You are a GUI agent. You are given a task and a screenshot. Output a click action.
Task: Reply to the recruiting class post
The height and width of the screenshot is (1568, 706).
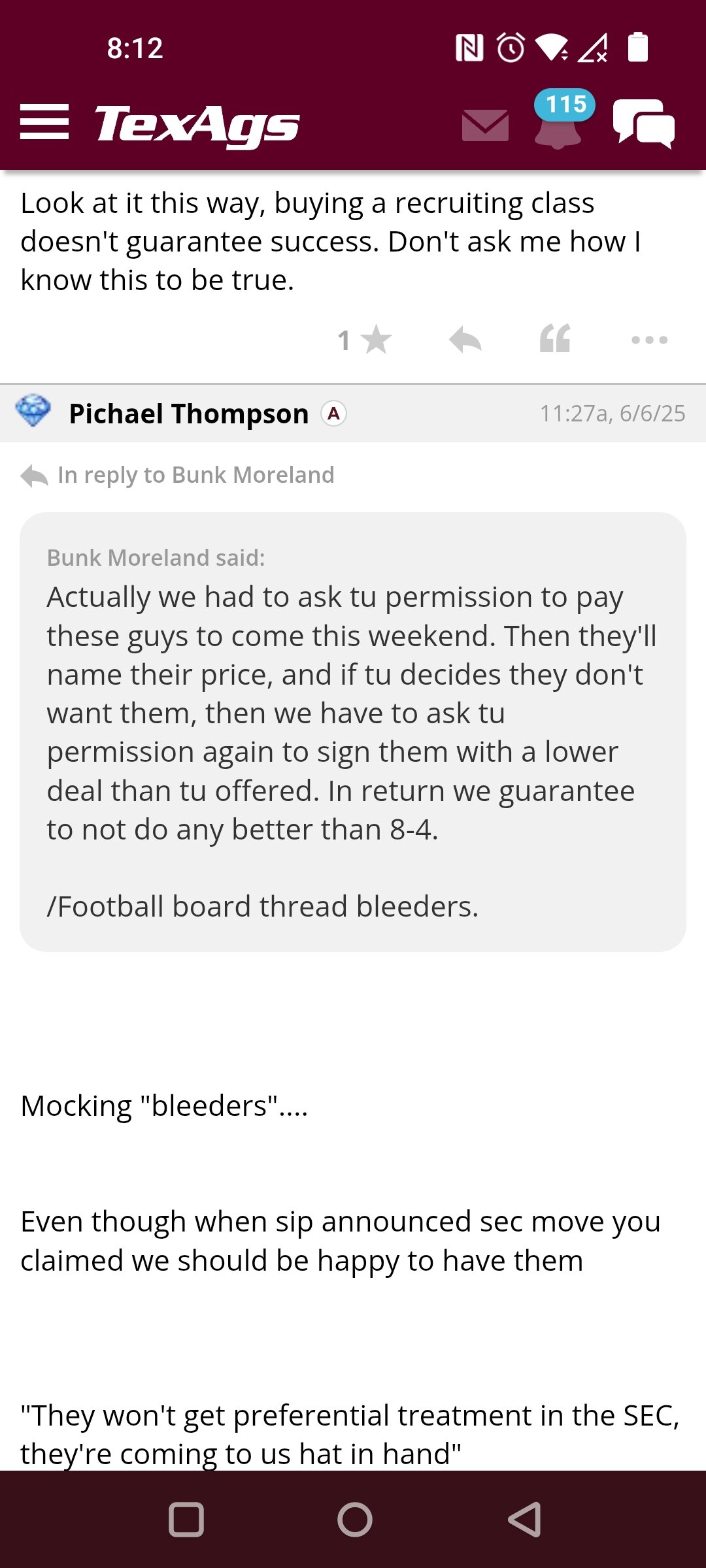pyautogui.click(x=465, y=340)
